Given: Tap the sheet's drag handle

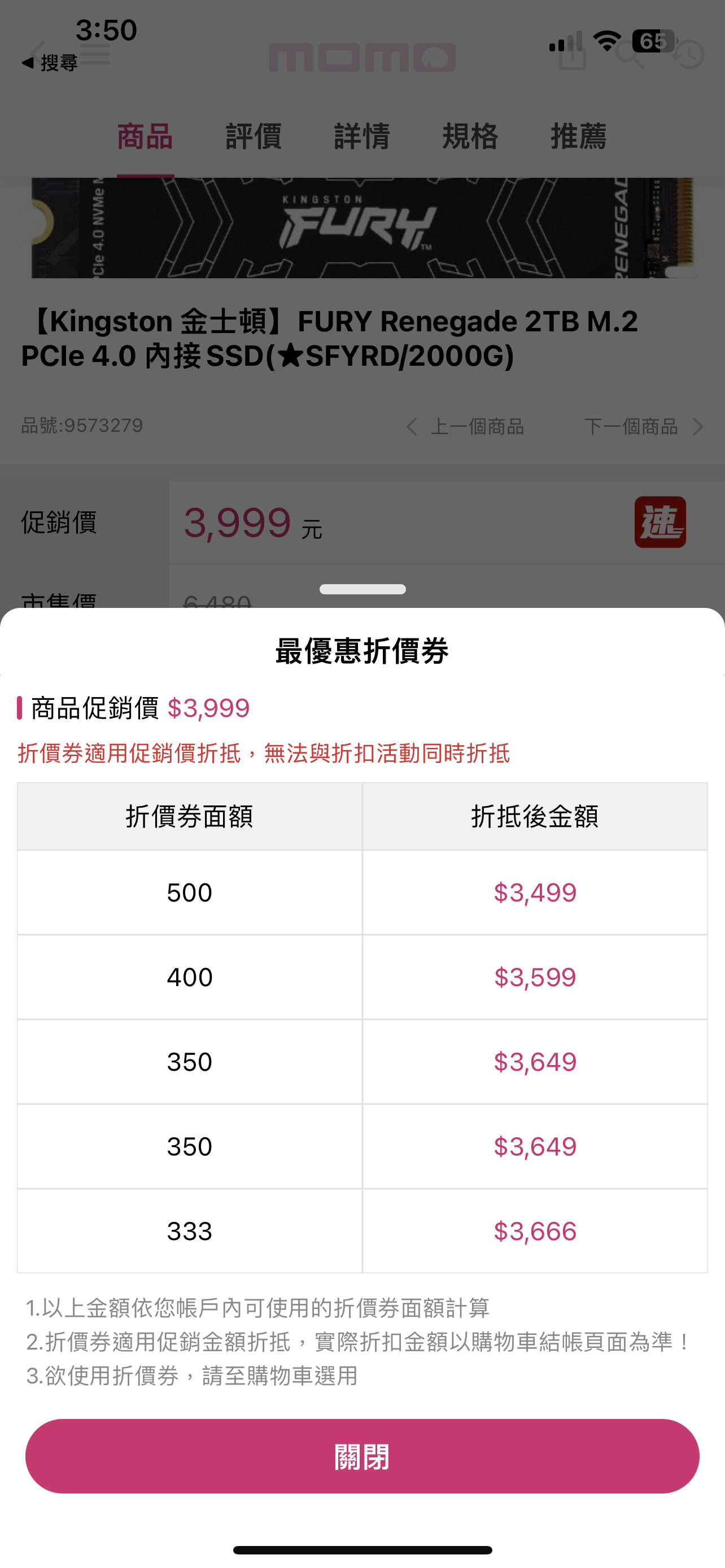Looking at the screenshot, I should (362, 589).
